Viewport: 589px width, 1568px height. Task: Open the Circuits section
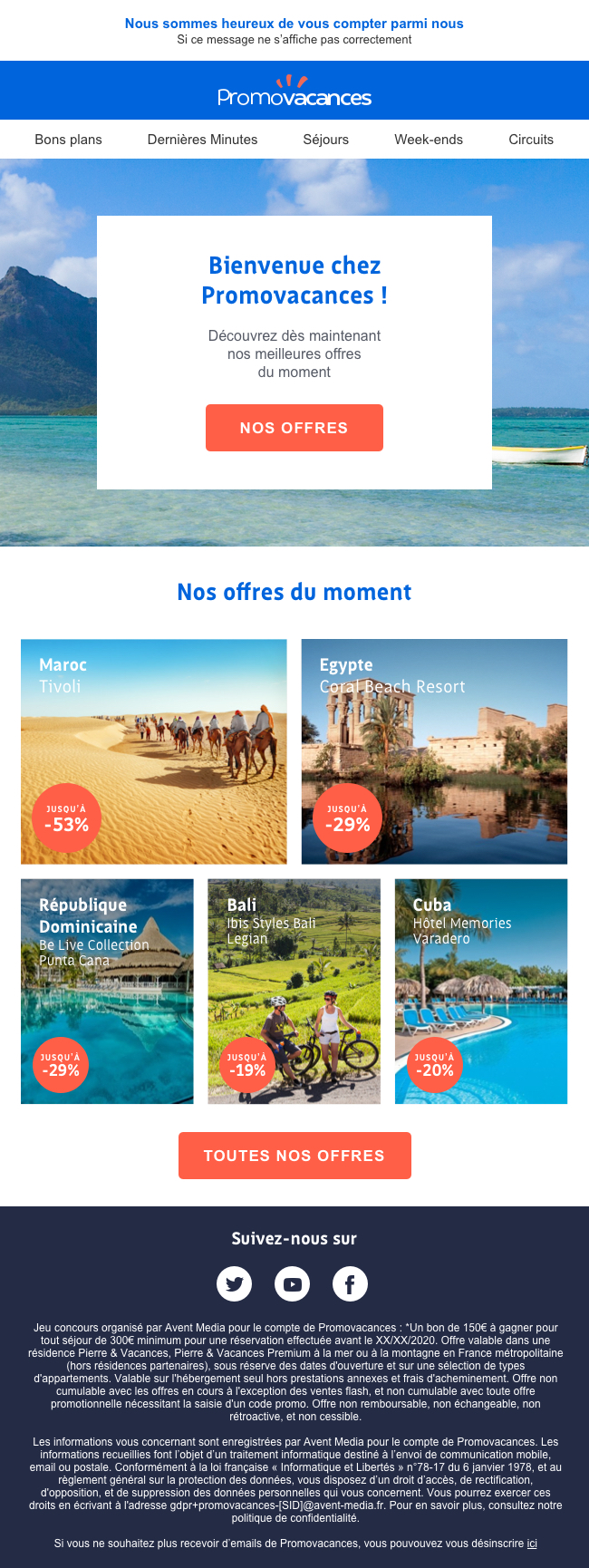[x=530, y=140]
